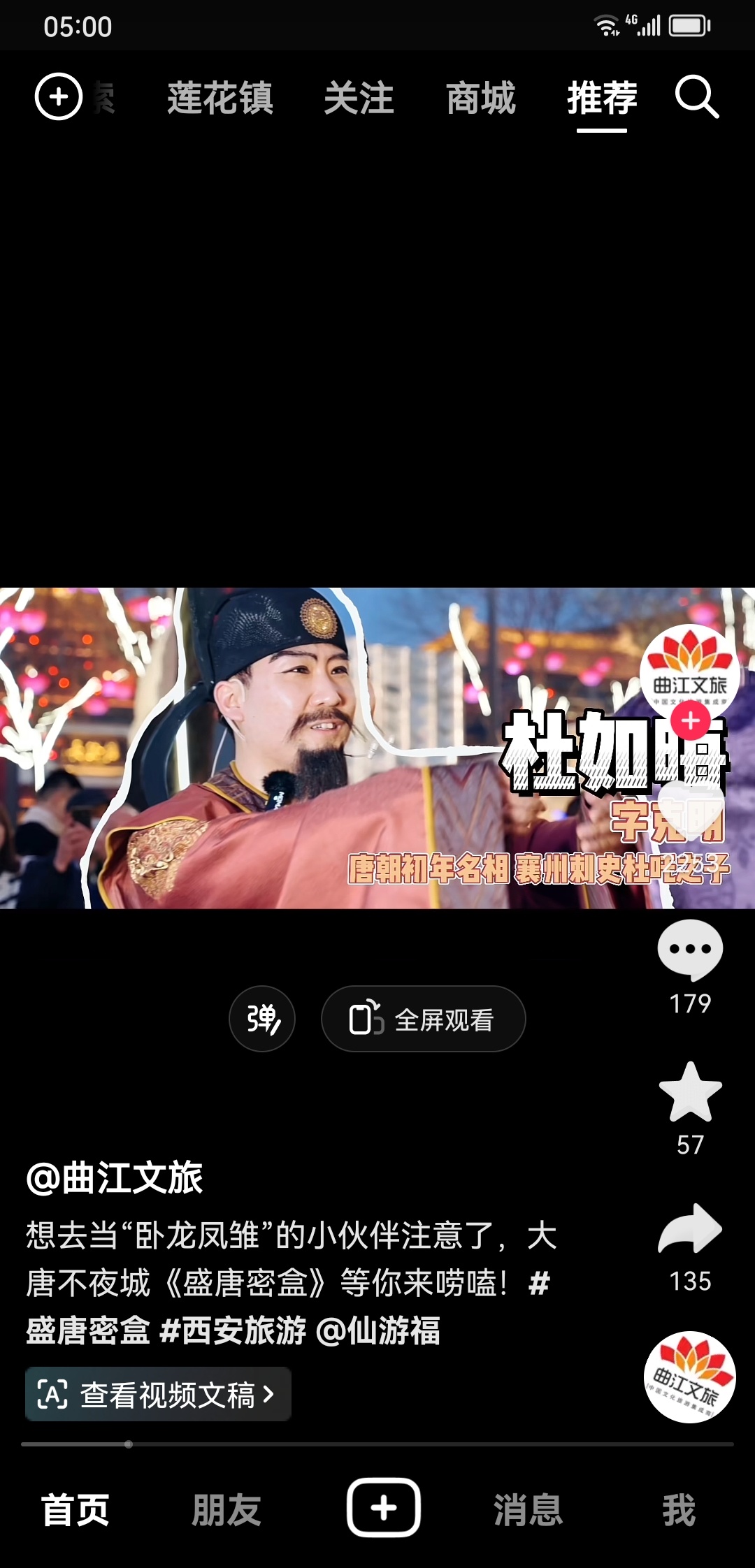Screen dimensions: 755x1568
Task: Open the 商城 tab
Action: click(481, 98)
